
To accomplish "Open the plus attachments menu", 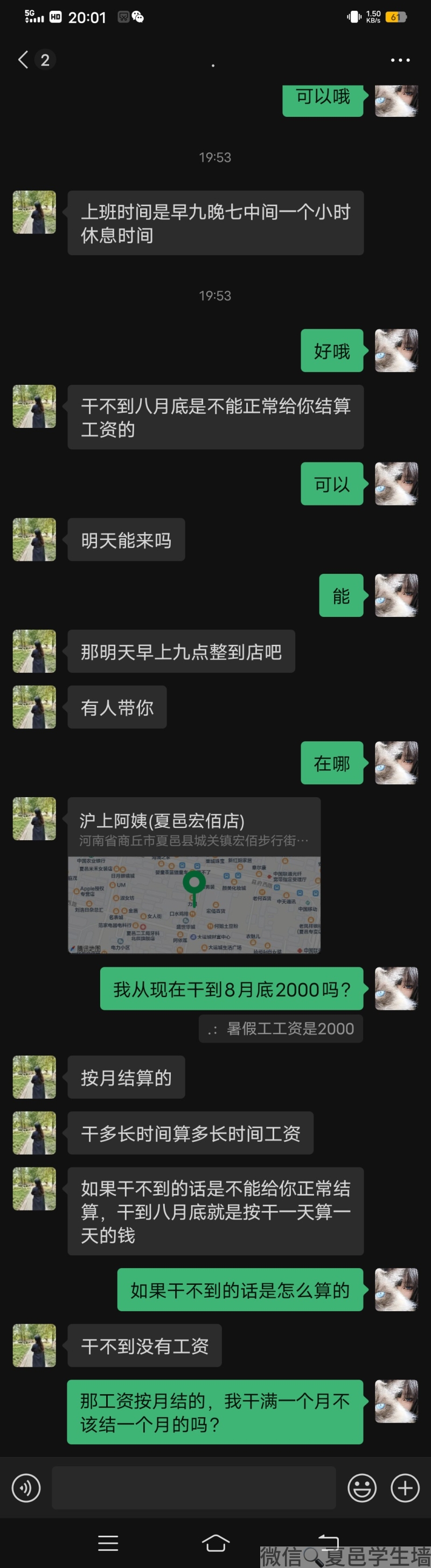I will click(405, 1488).
